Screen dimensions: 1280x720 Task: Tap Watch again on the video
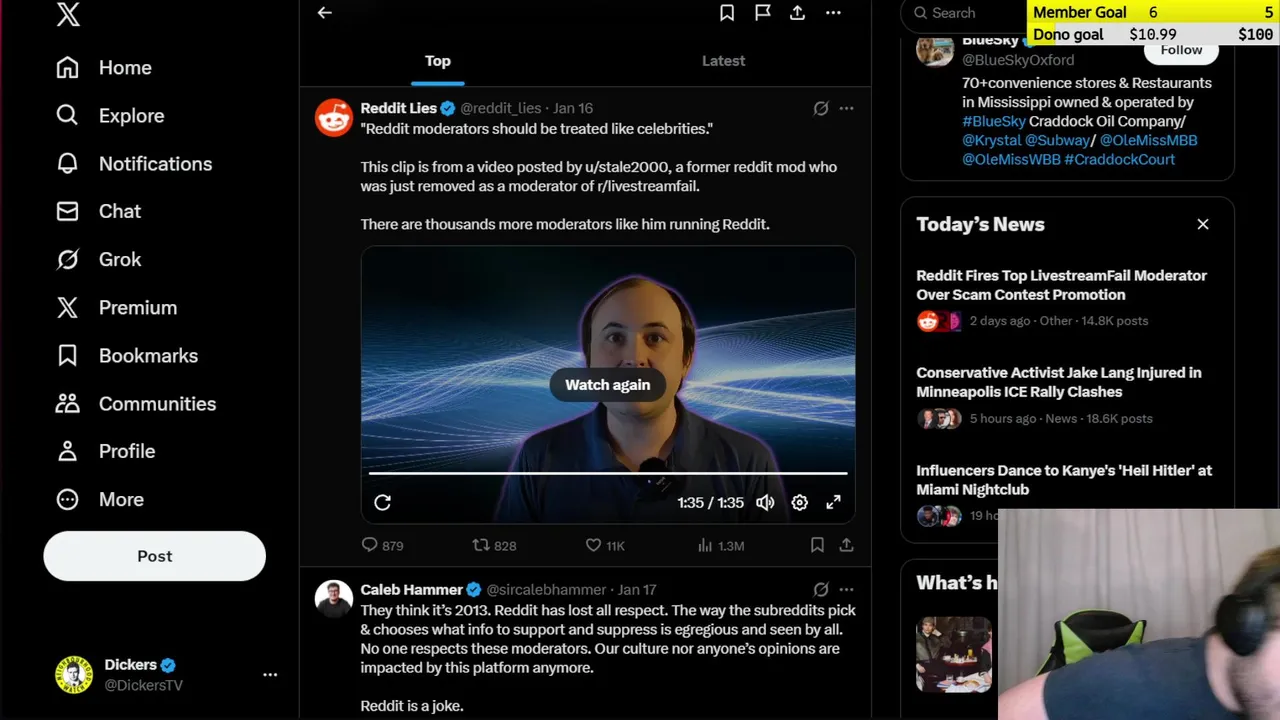(607, 385)
